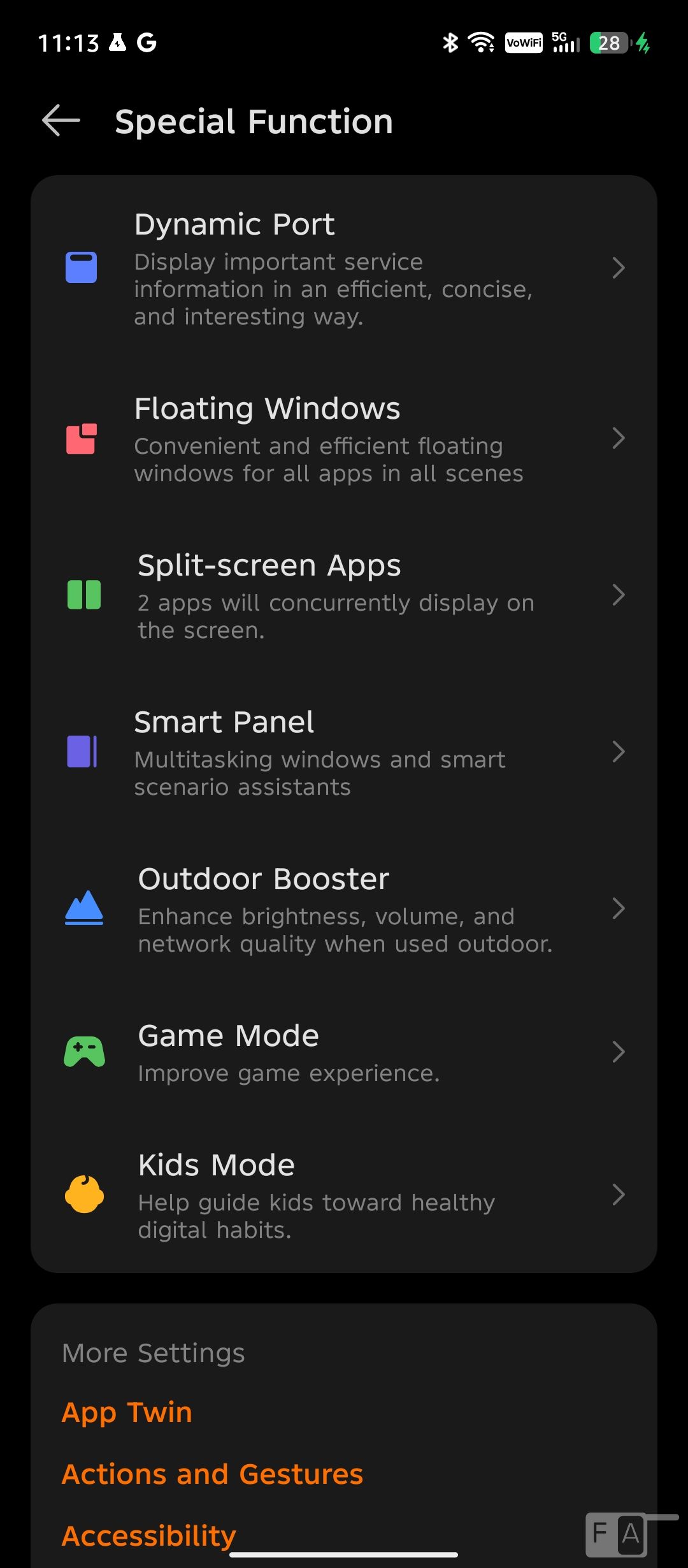The image size is (688, 1568).
Task: Enter Game Mode settings
Action: [344, 1052]
